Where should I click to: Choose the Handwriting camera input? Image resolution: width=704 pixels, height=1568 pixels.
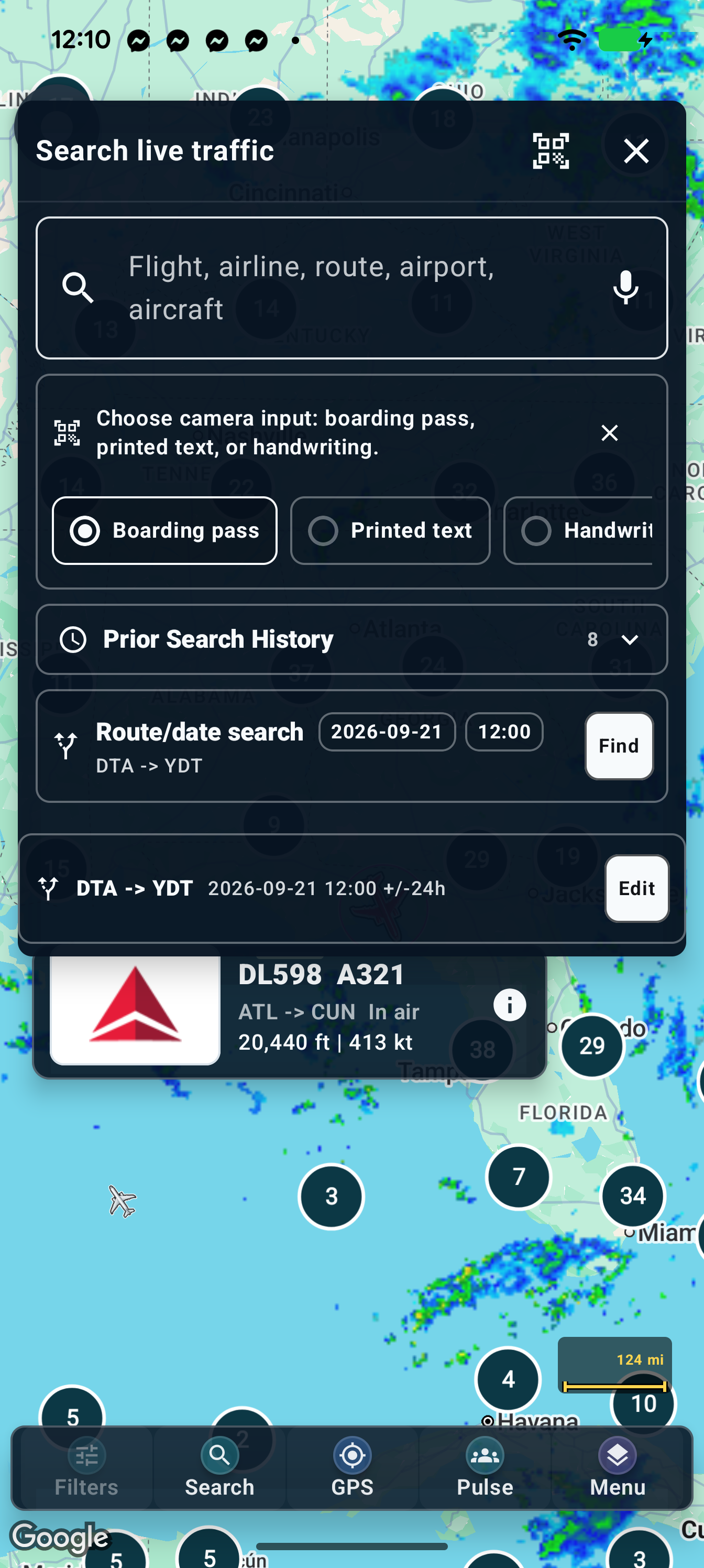(x=578, y=530)
